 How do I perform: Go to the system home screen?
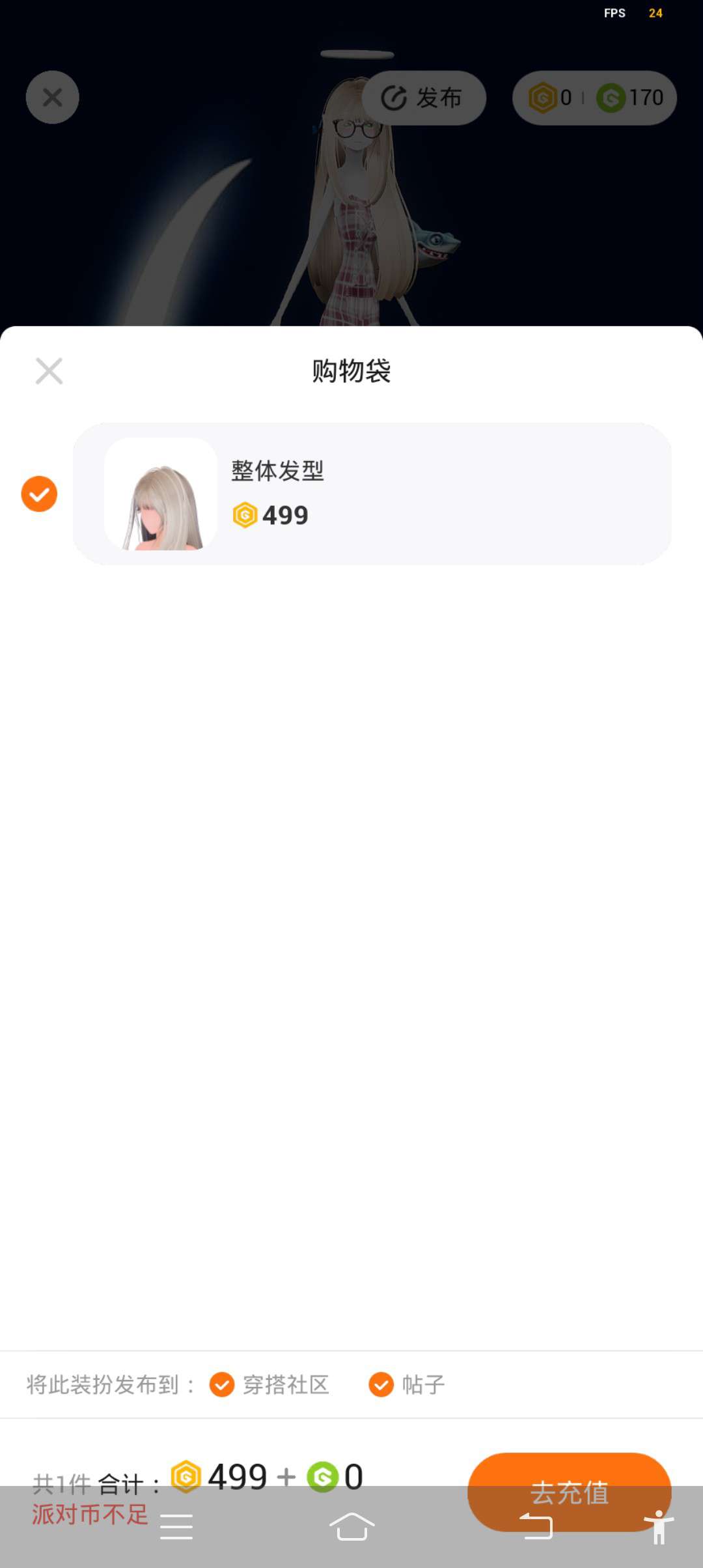(x=351, y=1526)
